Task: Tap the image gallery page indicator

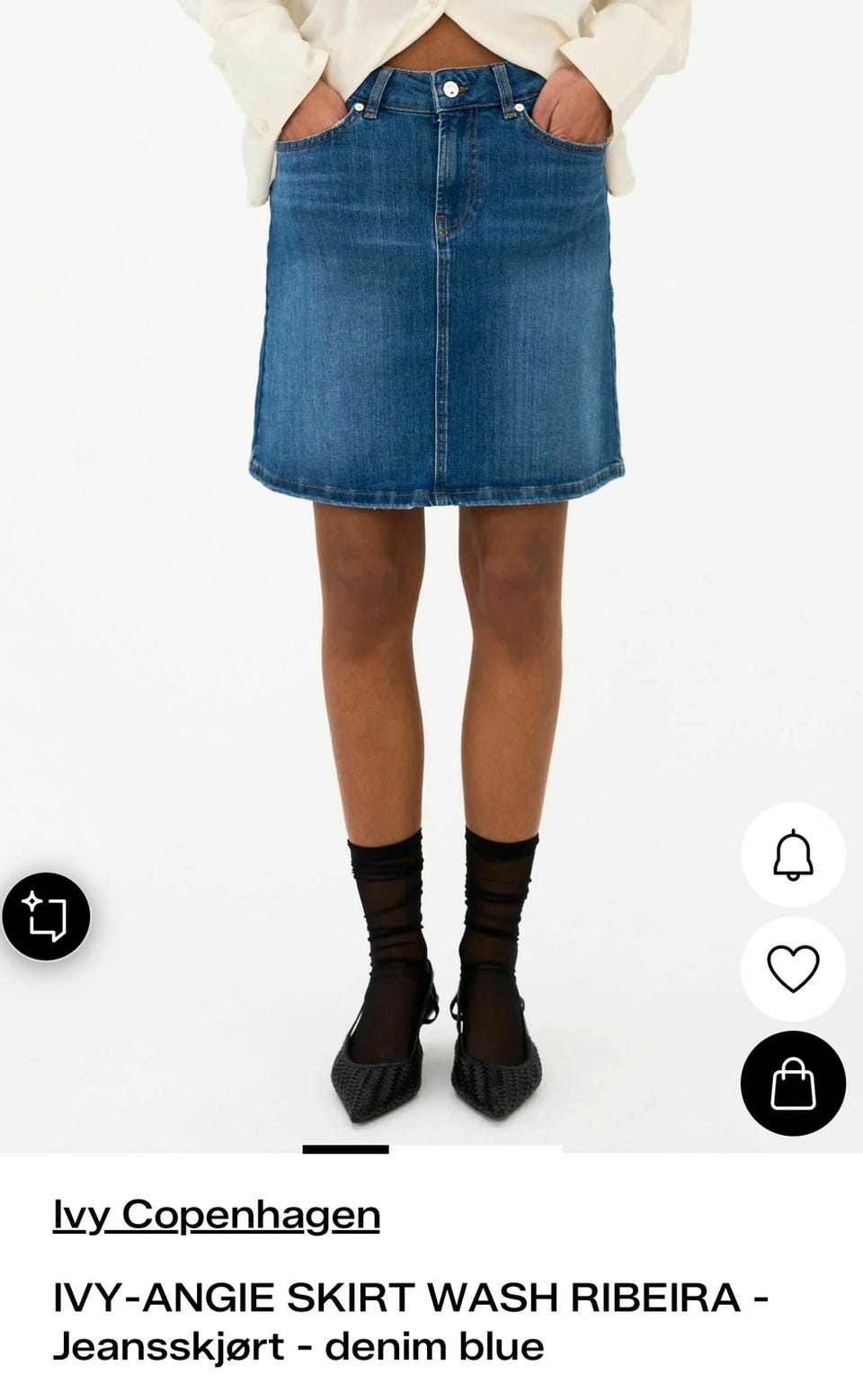Action: coord(431,1149)
